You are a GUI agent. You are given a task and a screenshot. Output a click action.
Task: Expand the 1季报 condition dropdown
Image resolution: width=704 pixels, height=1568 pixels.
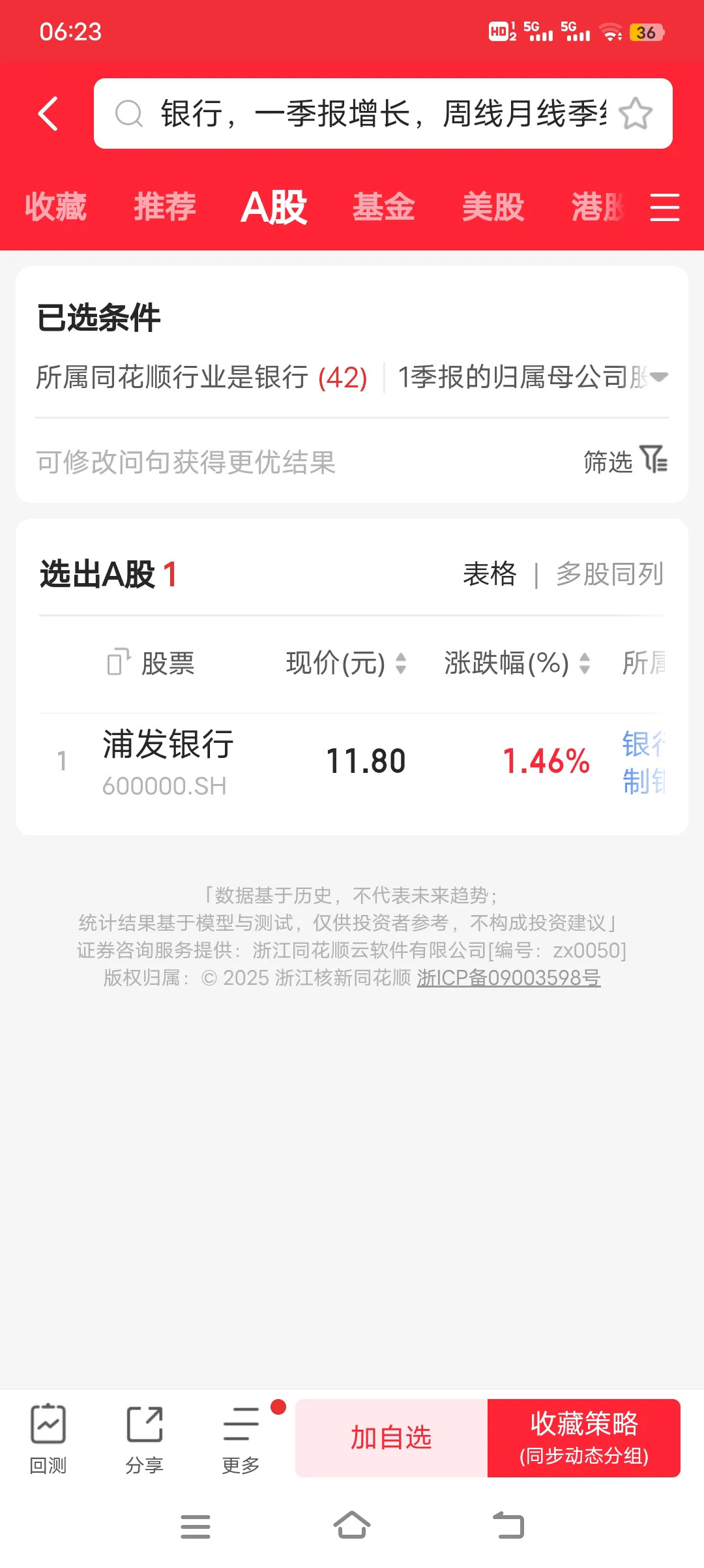tap(660, 378)
